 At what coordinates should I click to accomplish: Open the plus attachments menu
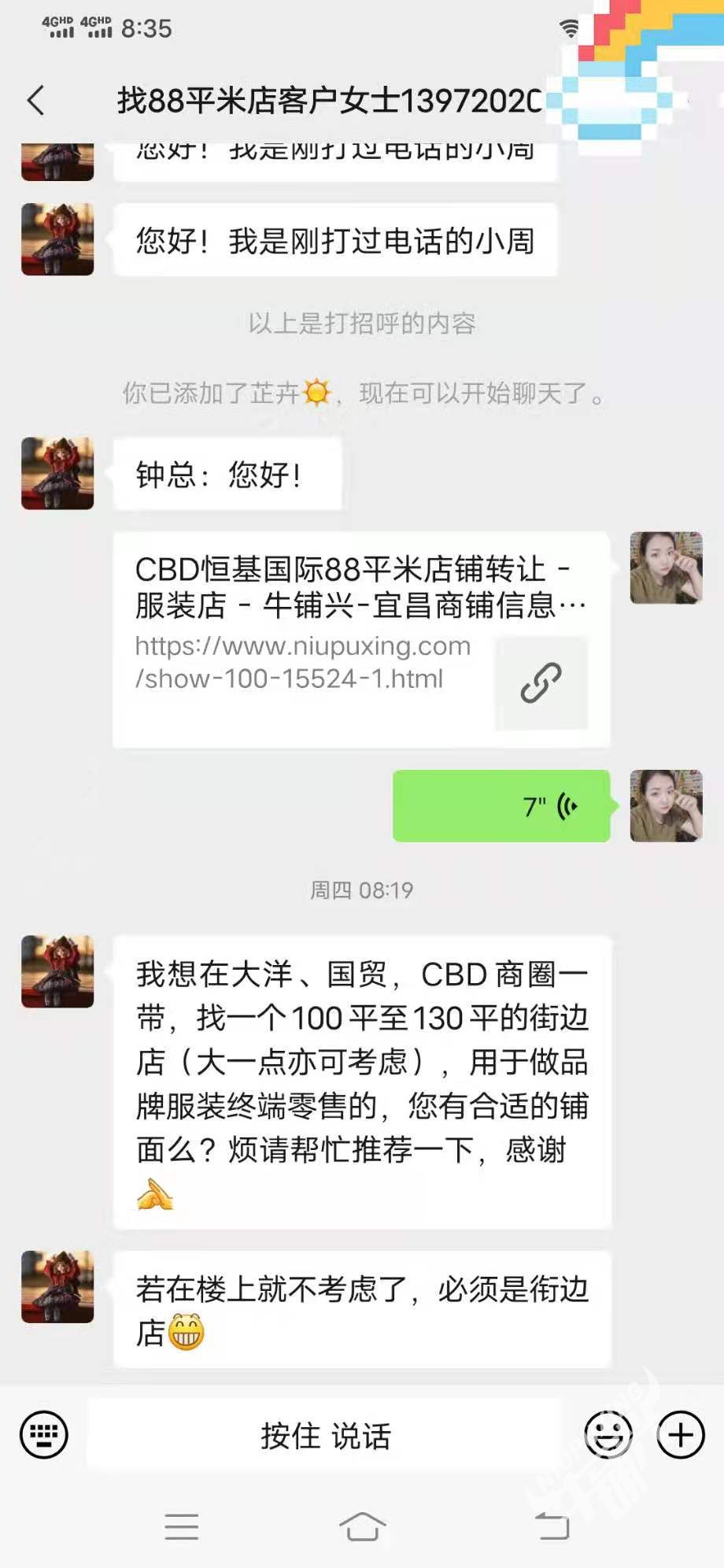click(681, 1435)
